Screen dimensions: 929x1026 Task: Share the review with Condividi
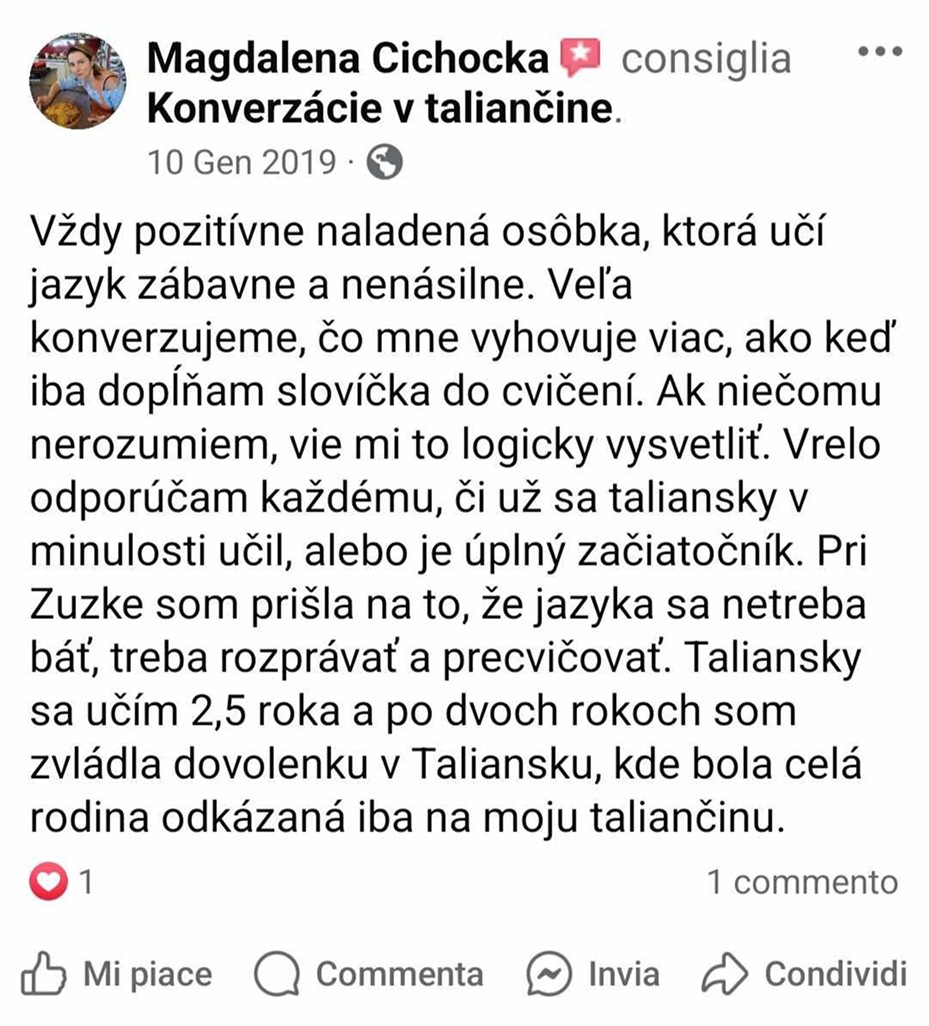804,973
